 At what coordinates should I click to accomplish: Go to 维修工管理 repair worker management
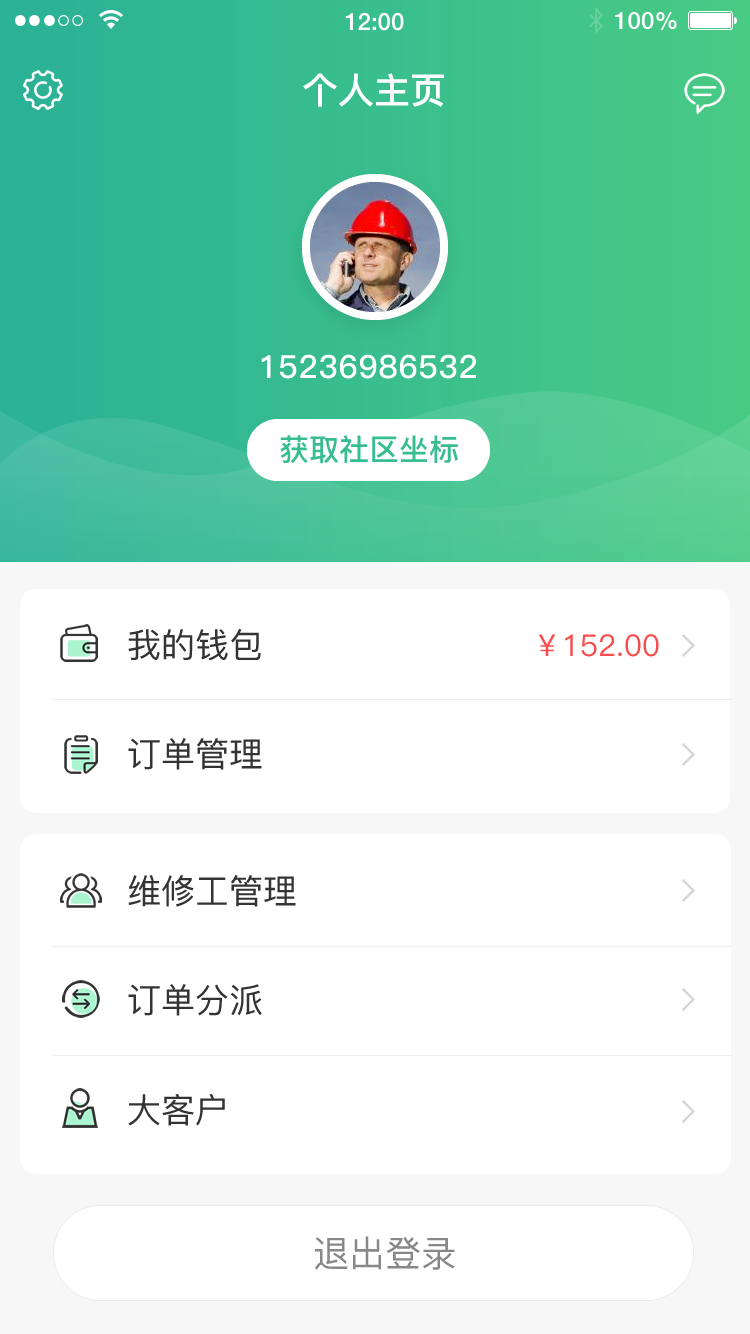tap(375, 891)
